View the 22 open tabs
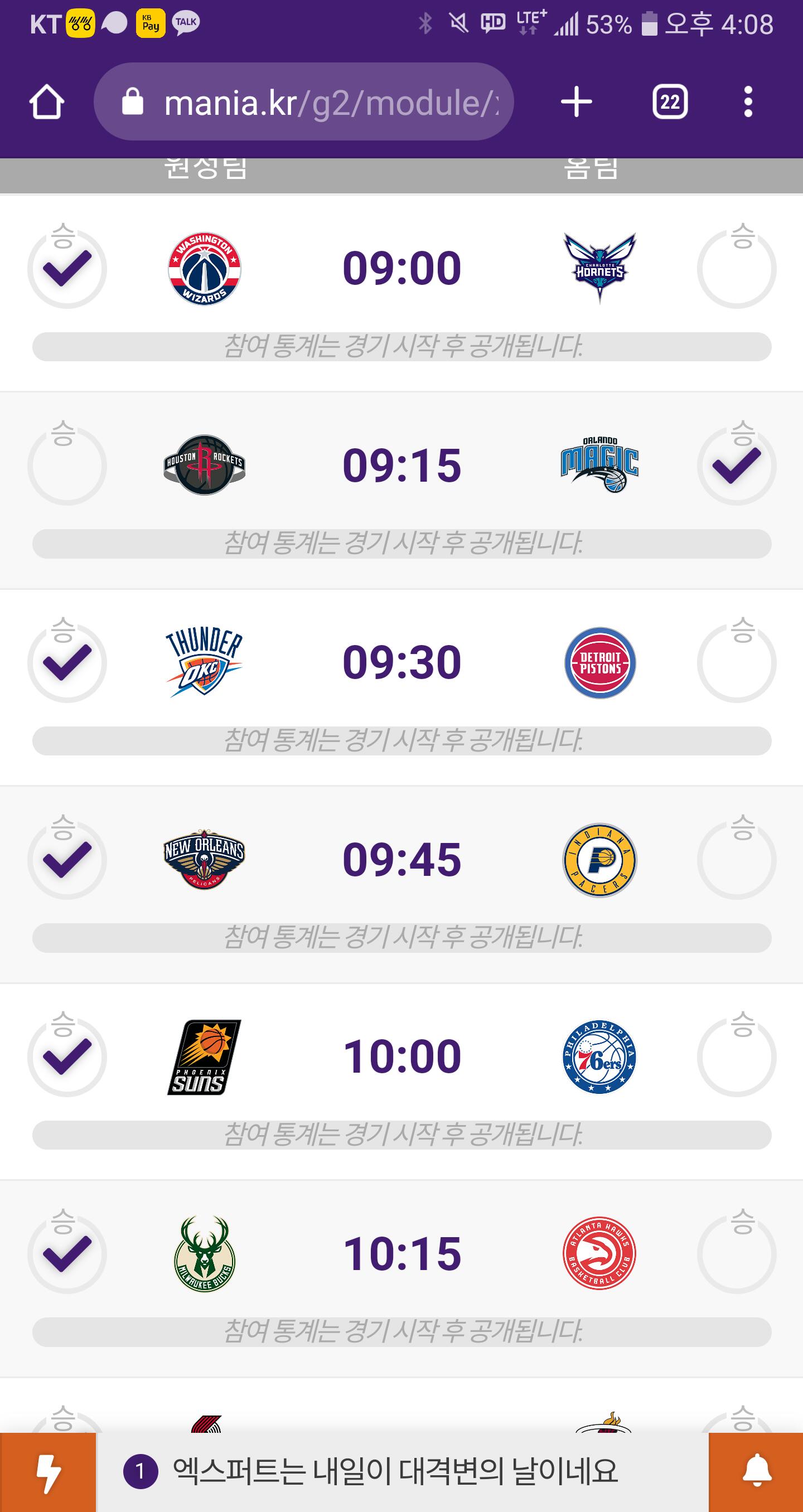This screenshot has height=1512, width=803. coord(670,101)
